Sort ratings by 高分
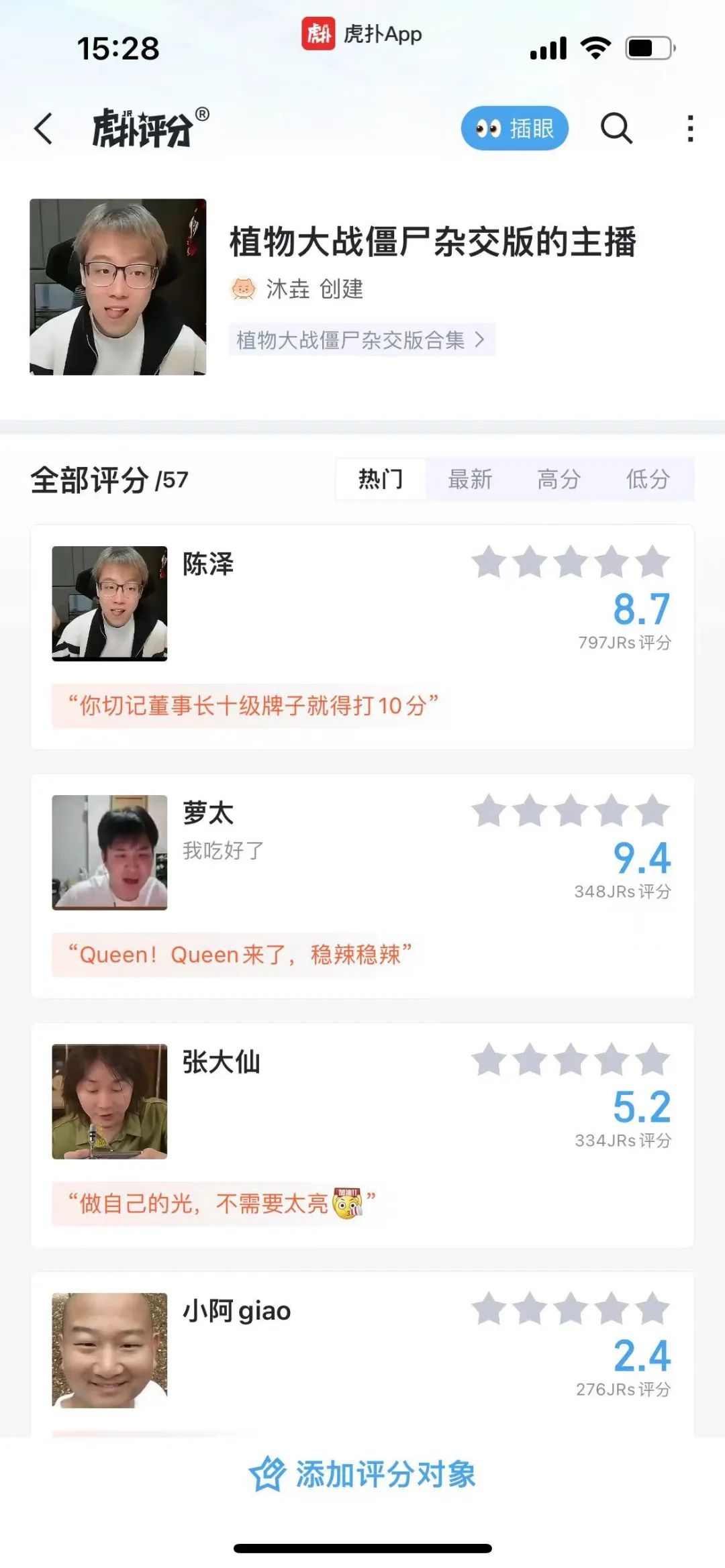The width and height of the screenshot is (725, 1568). [559, 480]
